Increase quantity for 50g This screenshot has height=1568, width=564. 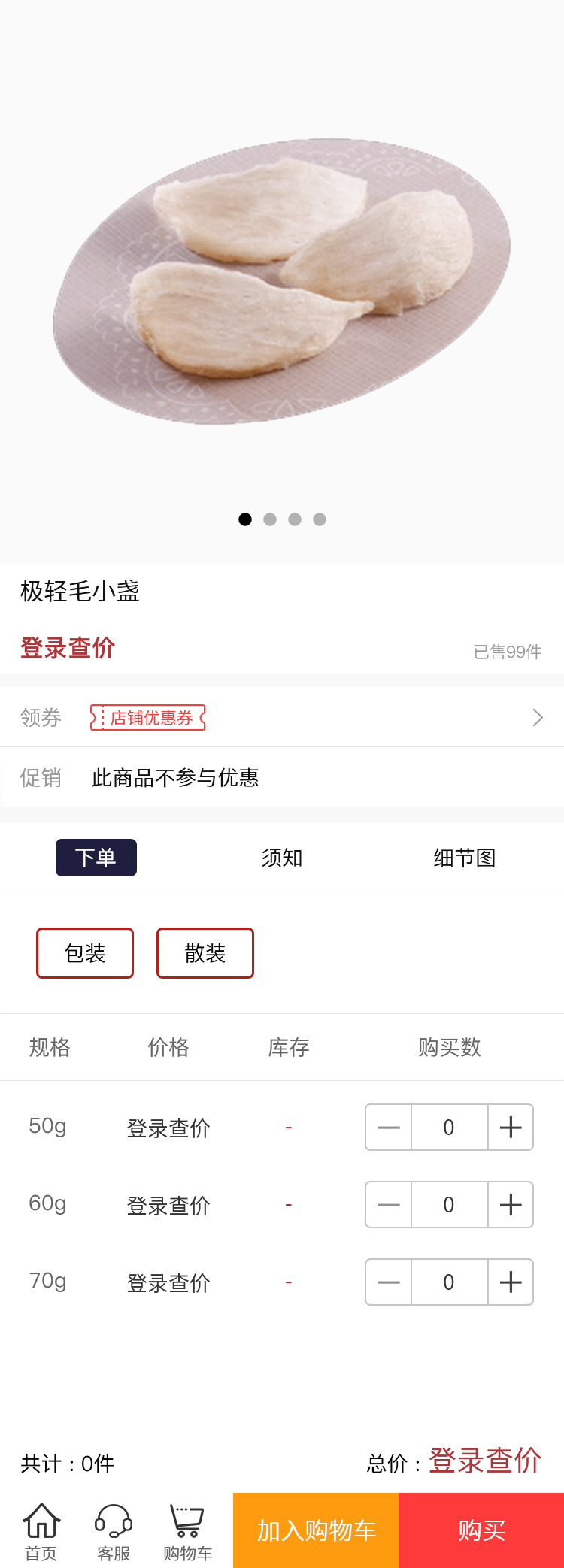coord(511,1128)
